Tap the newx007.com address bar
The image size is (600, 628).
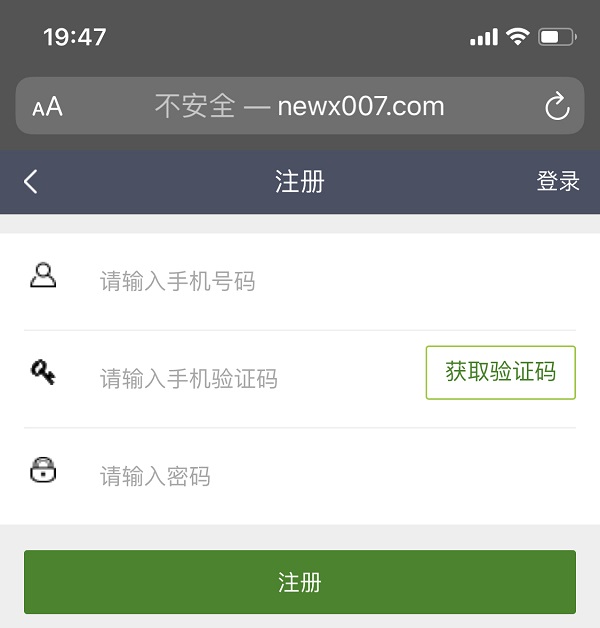tap(300, 106)
